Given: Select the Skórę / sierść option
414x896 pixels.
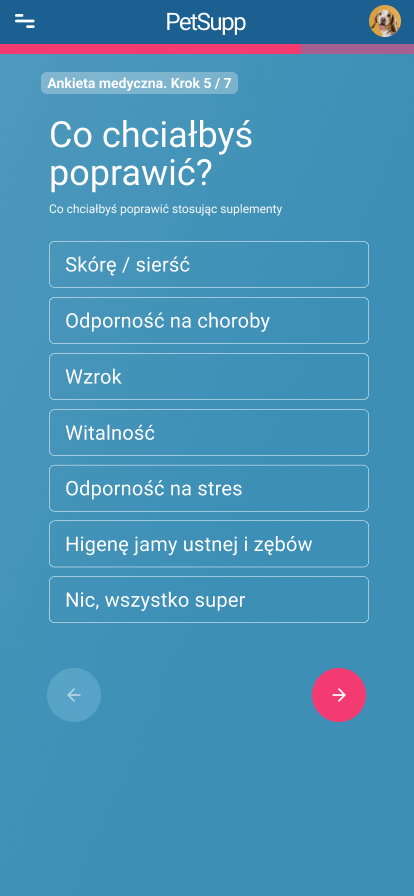Looking at the screenshot, I should pos(209,265).
